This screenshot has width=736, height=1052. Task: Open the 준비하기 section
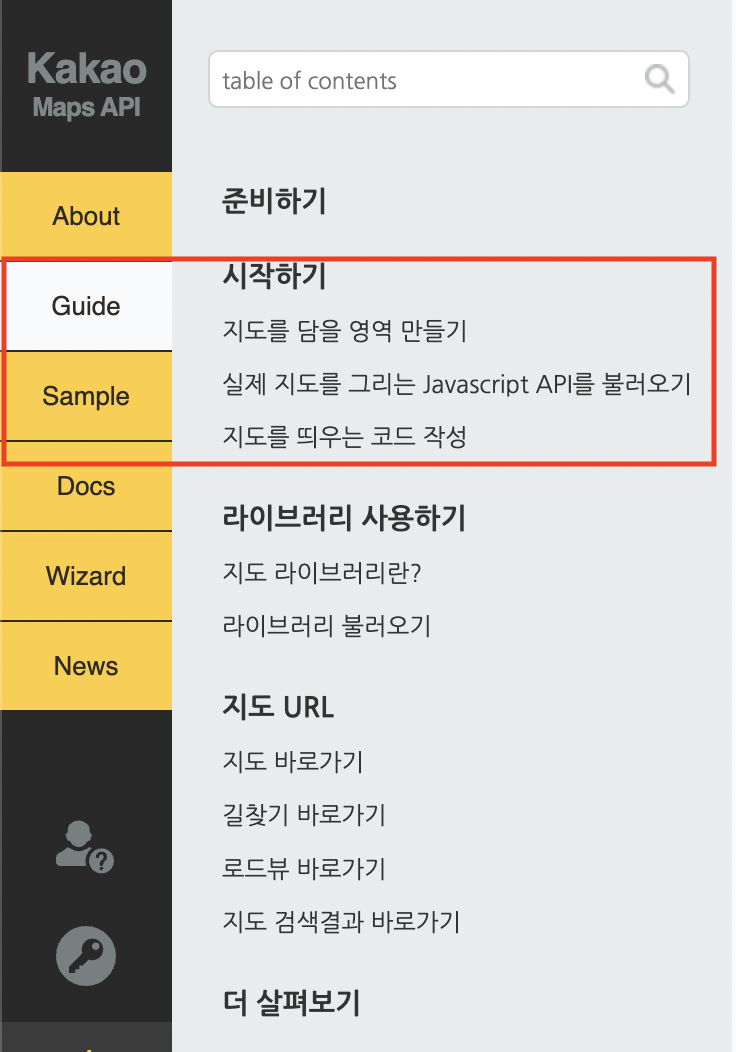point(274,201)
